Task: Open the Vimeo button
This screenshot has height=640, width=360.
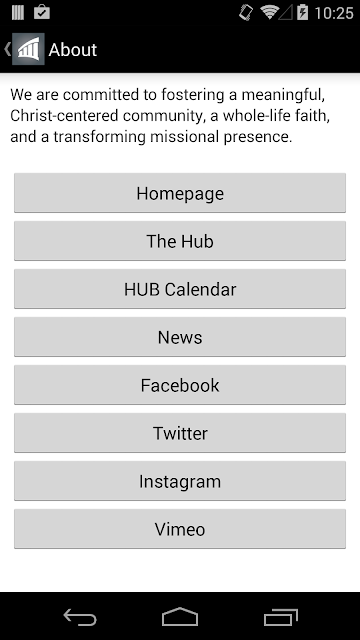Action: pos(180,529)
